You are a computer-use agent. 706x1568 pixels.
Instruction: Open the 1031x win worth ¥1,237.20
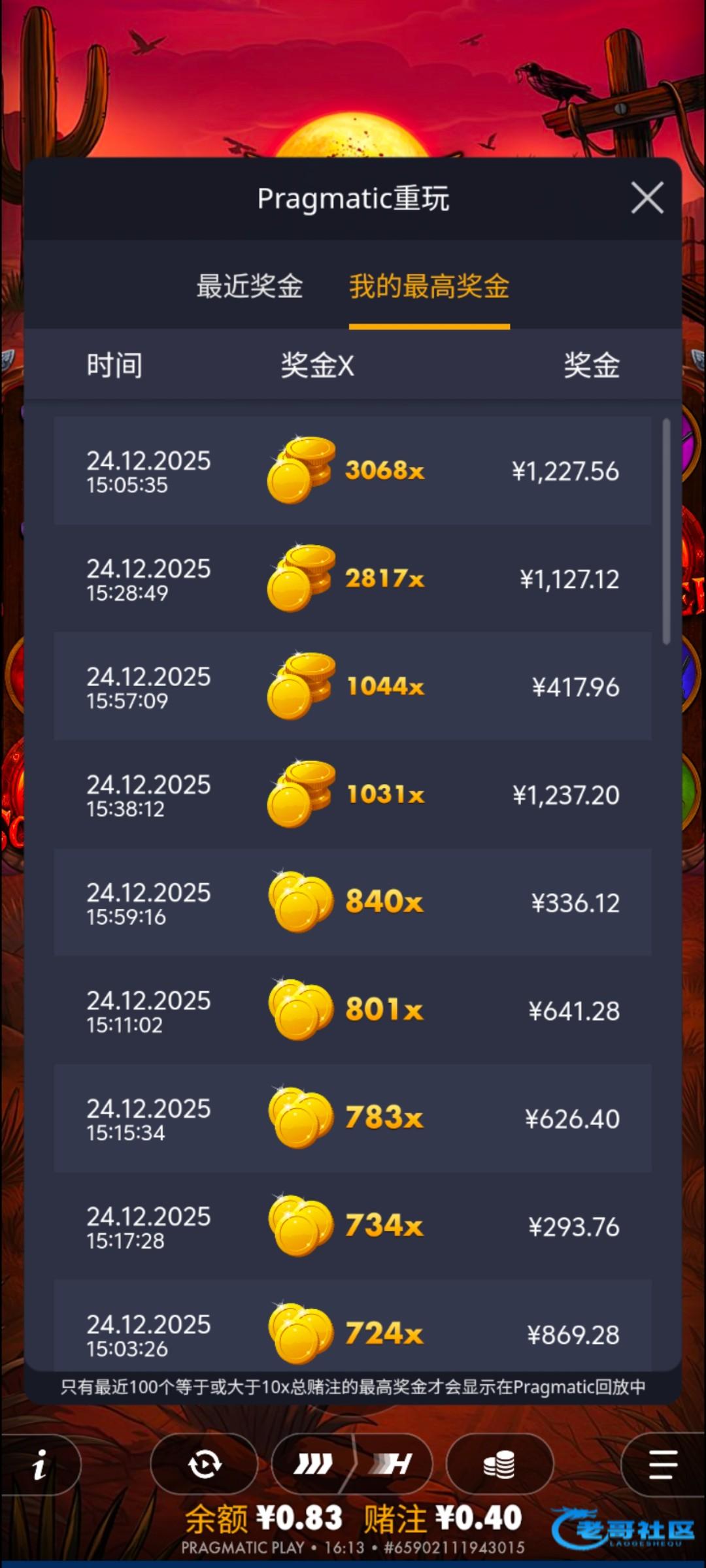pos(352,794)
